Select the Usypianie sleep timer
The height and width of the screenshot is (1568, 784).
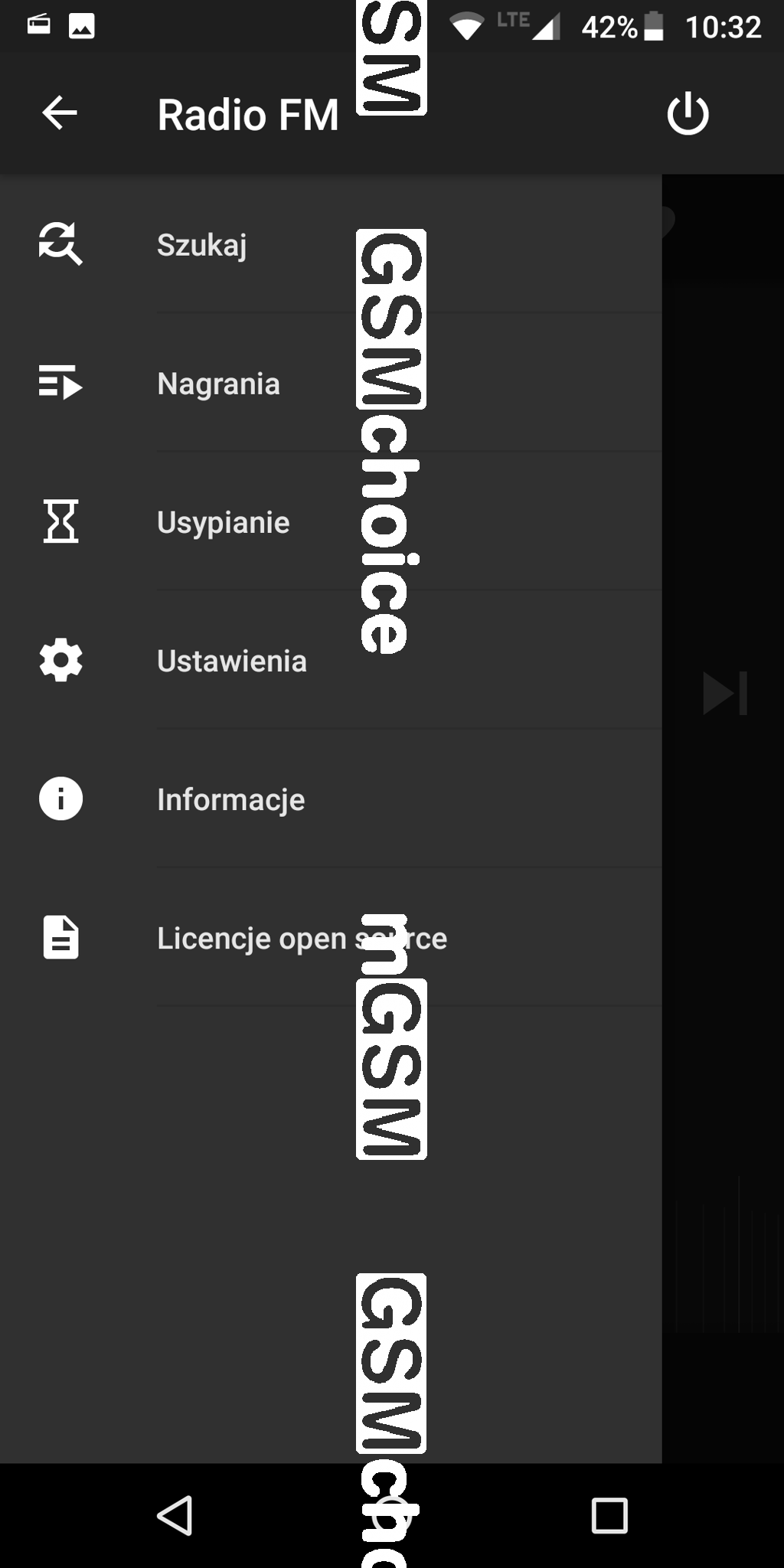click(331, 522)
